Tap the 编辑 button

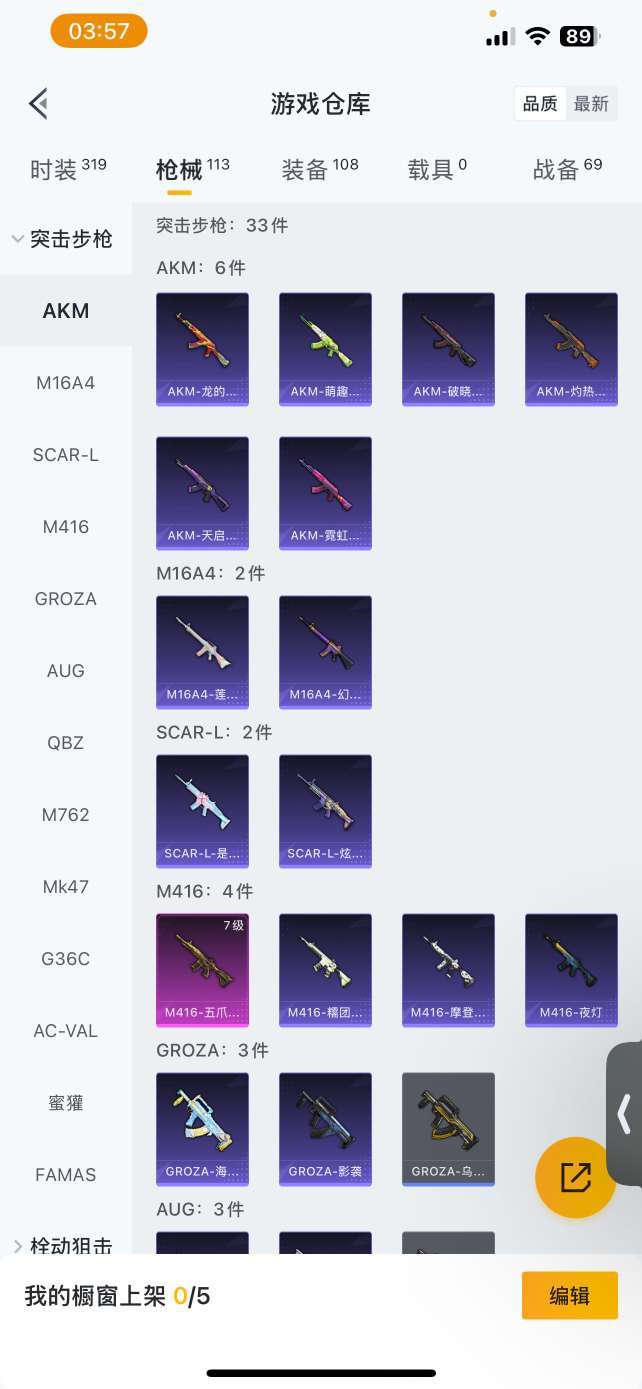point(570,1296)
